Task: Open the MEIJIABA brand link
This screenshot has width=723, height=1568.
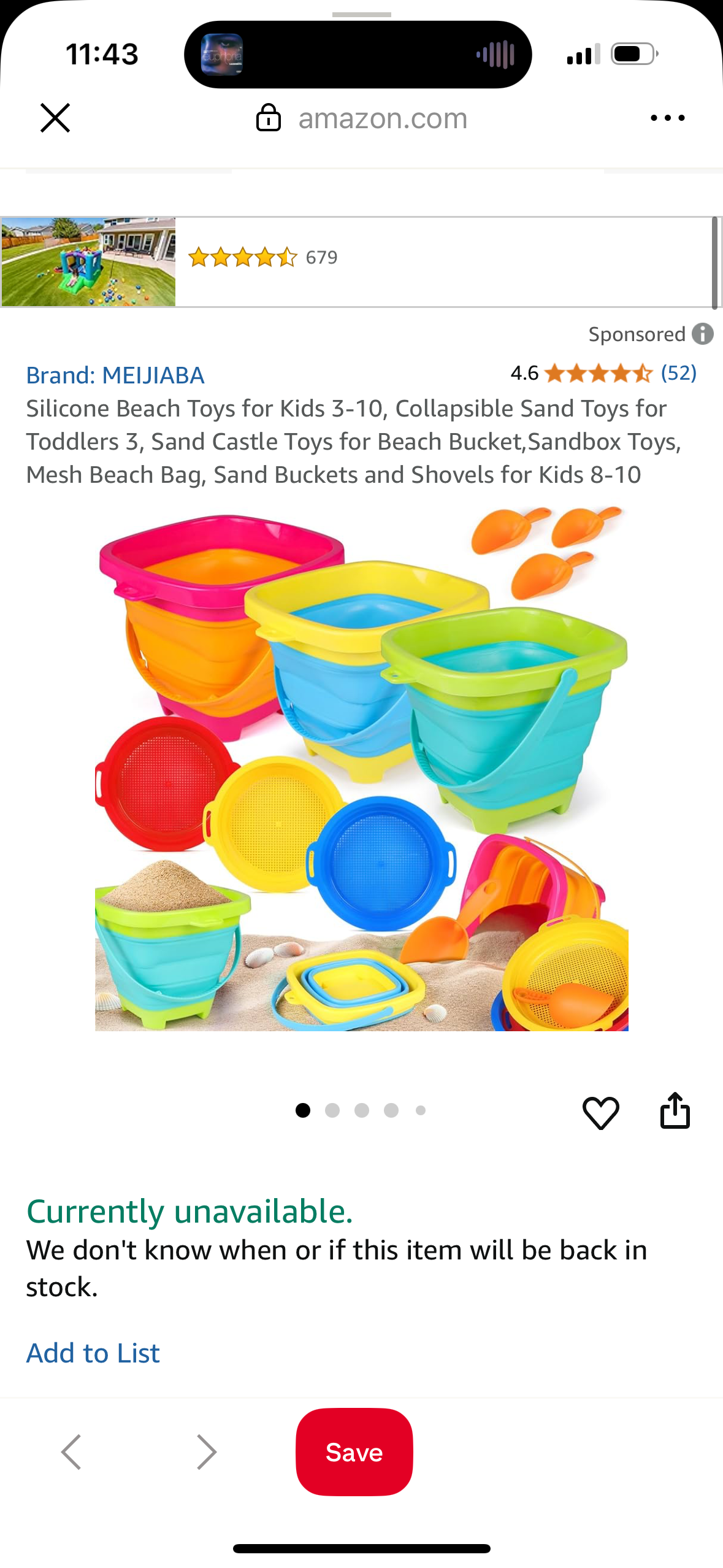Action: [x=115, y=375]
